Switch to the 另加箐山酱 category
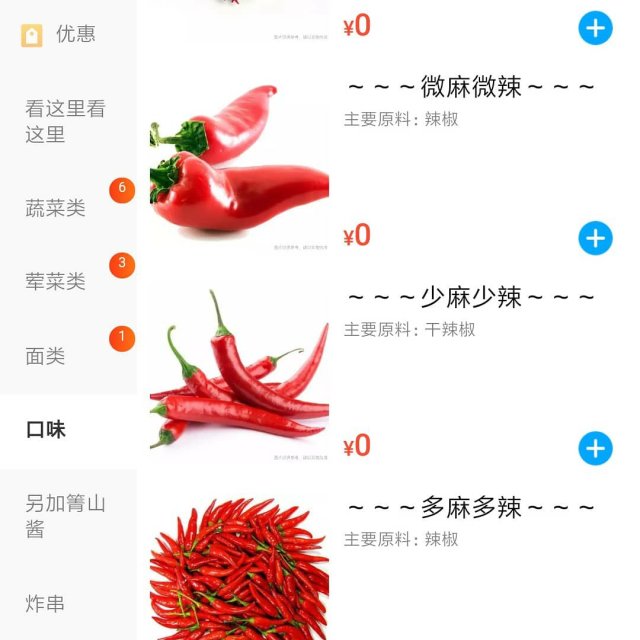The height and width of the screenshot is (640, 640). (x=66, y=516)
